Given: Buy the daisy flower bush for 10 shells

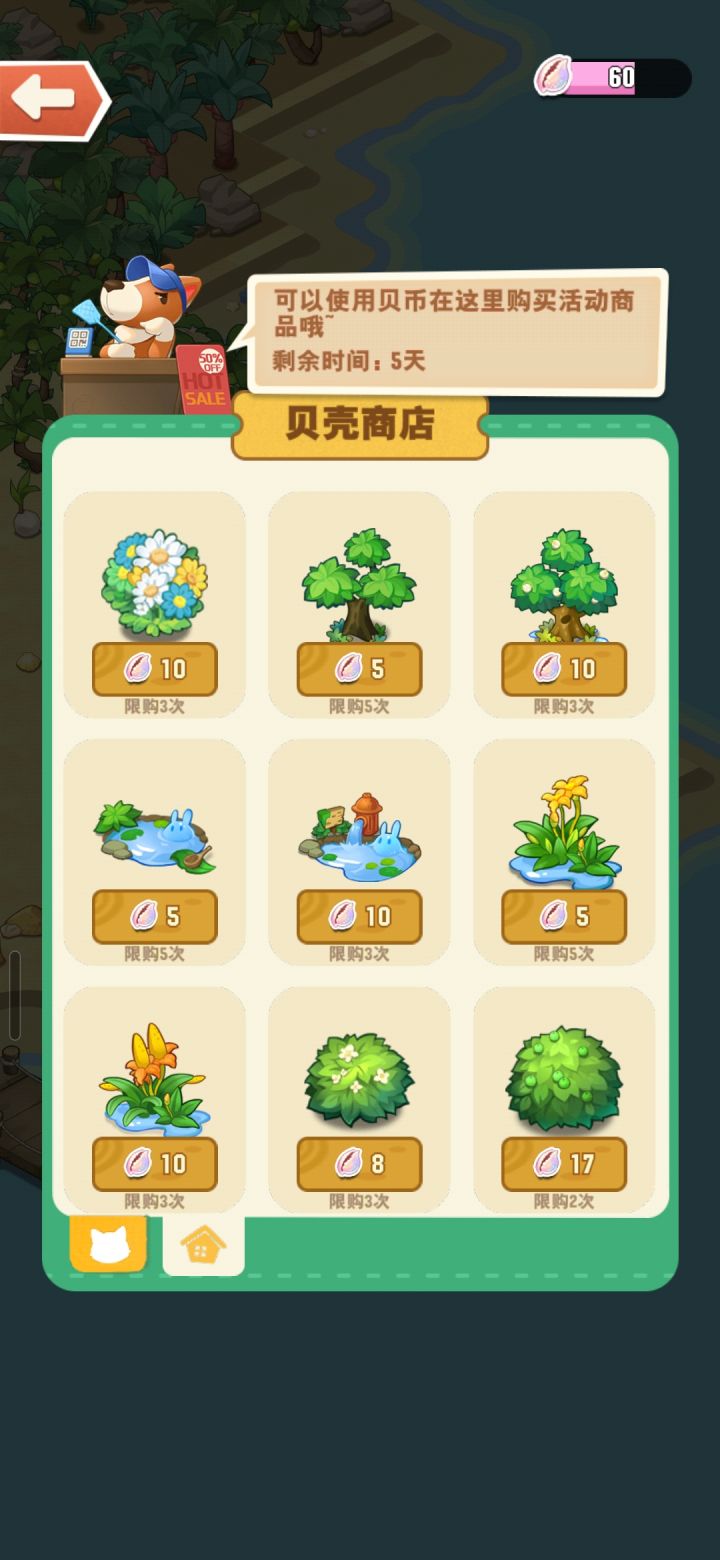Looking at the screenshot, I should [x=154, y=669].
